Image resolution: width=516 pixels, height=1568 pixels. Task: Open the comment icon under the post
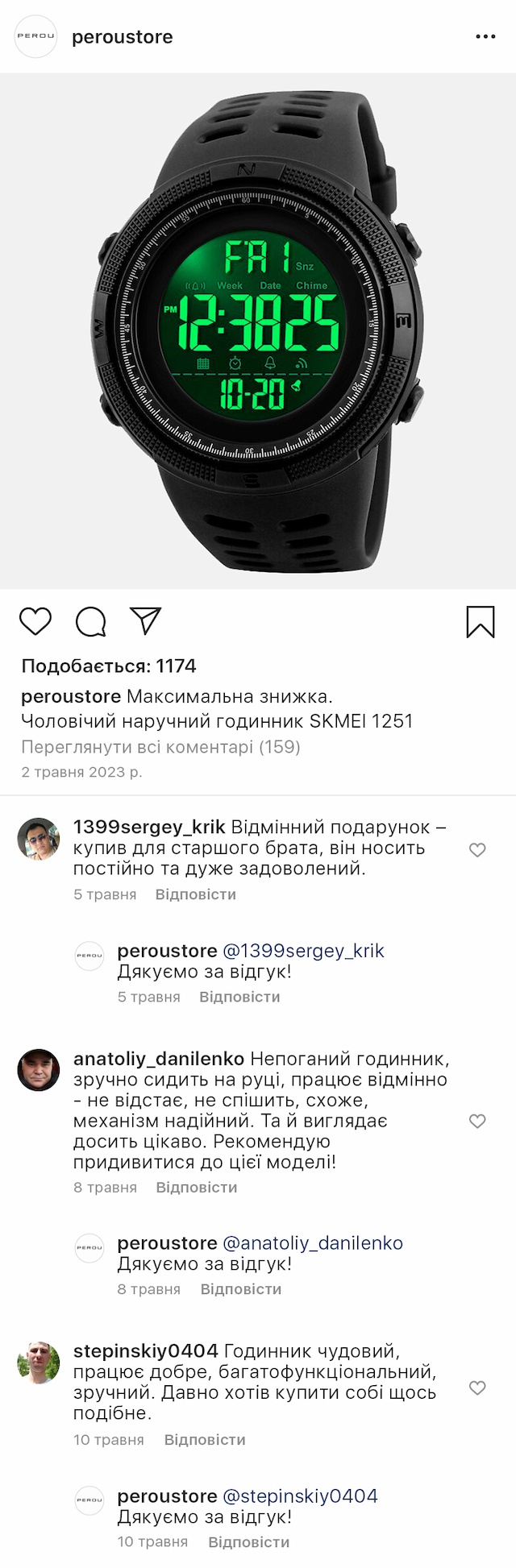tap(90, 622)
